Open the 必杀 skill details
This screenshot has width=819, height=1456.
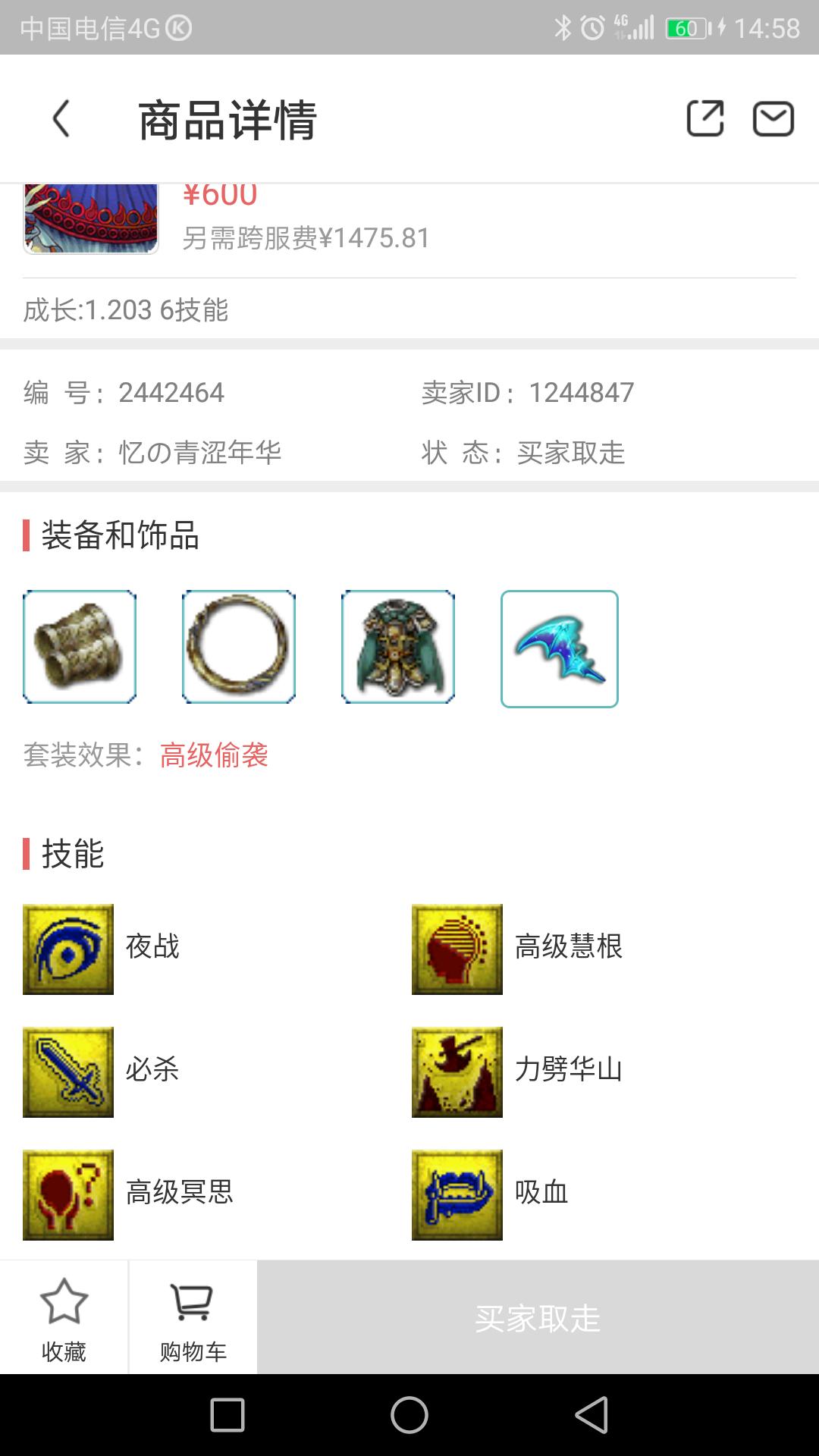click(x=68, y=1072)
